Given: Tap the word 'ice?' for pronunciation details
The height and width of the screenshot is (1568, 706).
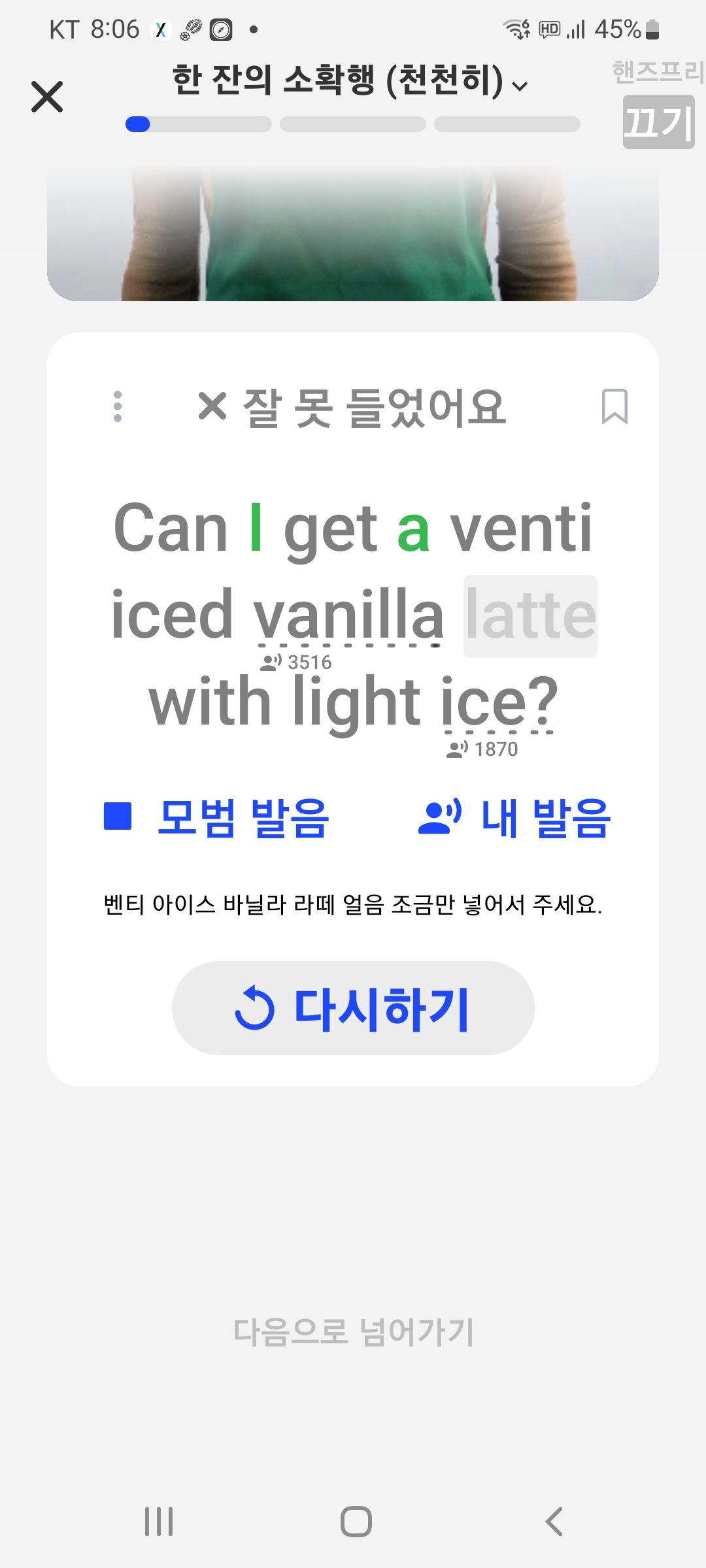Looking at the screenshot, I should pos(499,702).
